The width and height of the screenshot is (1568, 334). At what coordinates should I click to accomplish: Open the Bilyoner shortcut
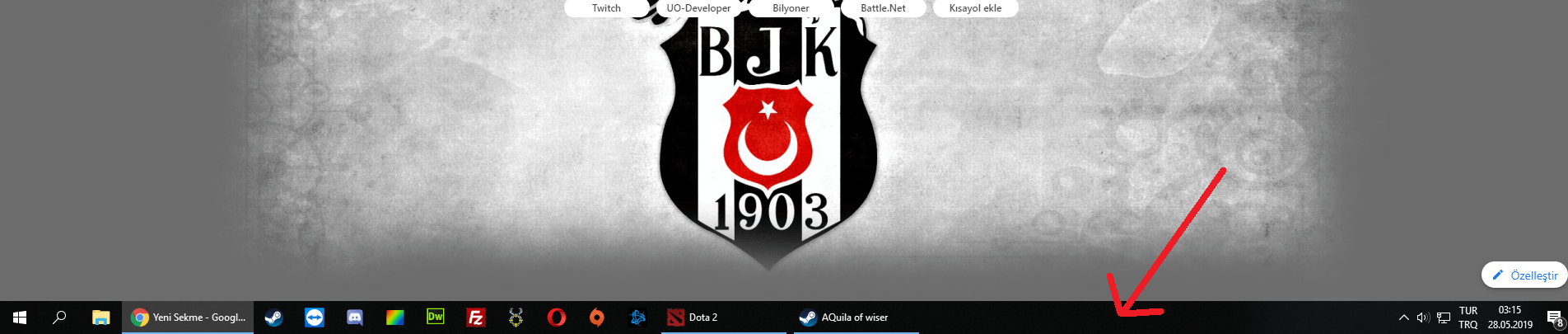click(x=791, y=8)
